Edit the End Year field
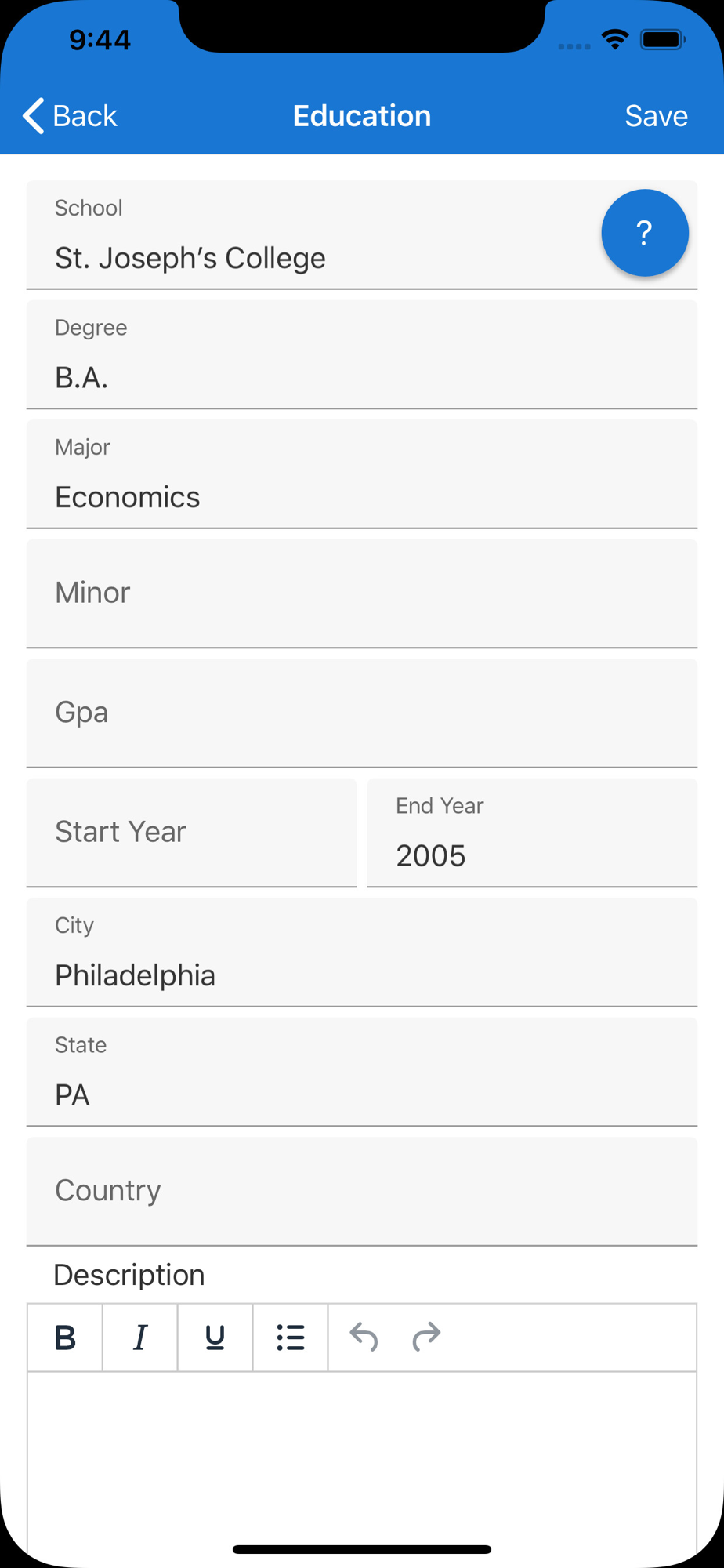Image resolution: width=724 pixels, height=1568 pixels. 531,855
